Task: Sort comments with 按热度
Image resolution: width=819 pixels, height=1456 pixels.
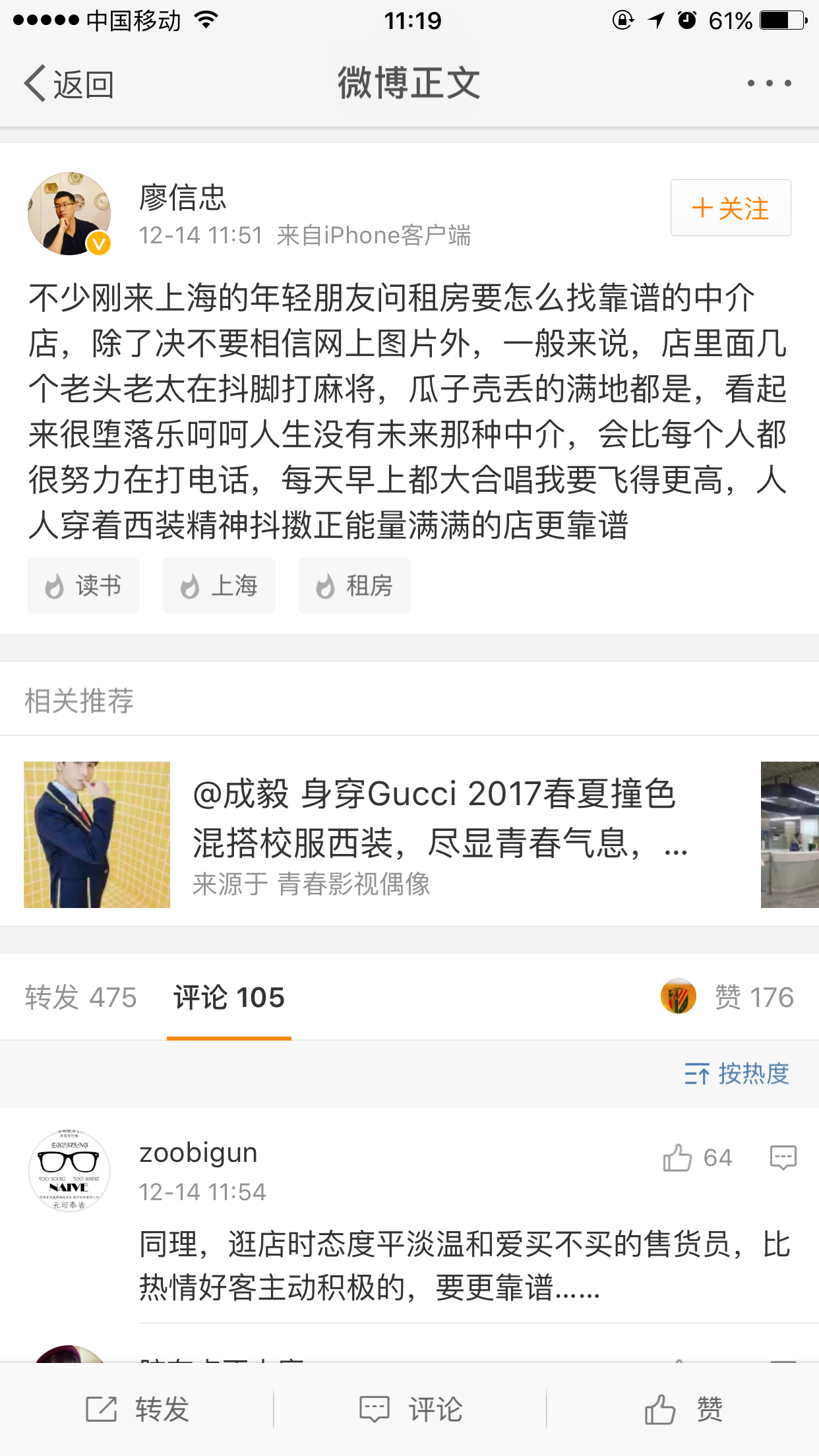Action: (737, 1074)
